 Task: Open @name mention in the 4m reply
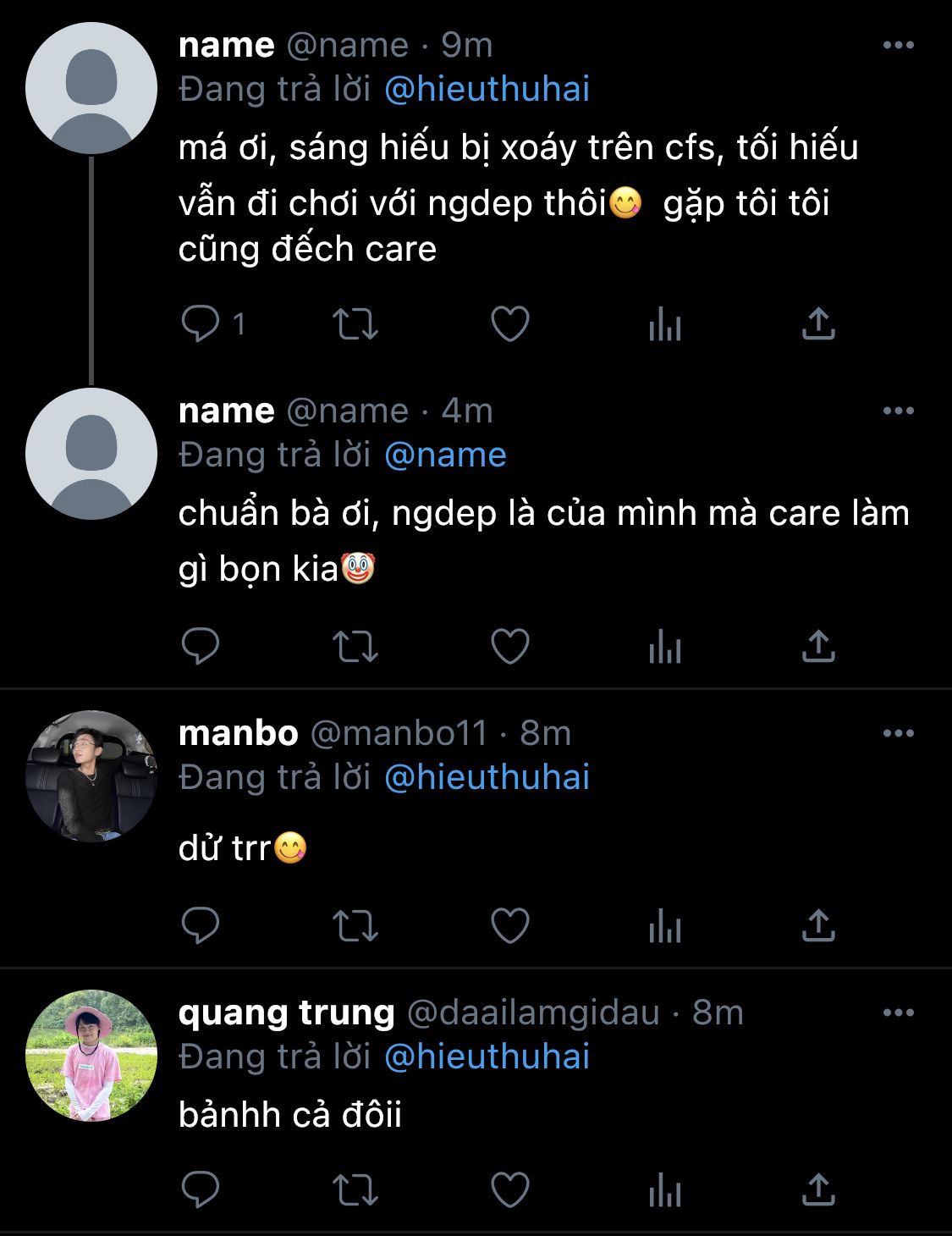(445, 455)
